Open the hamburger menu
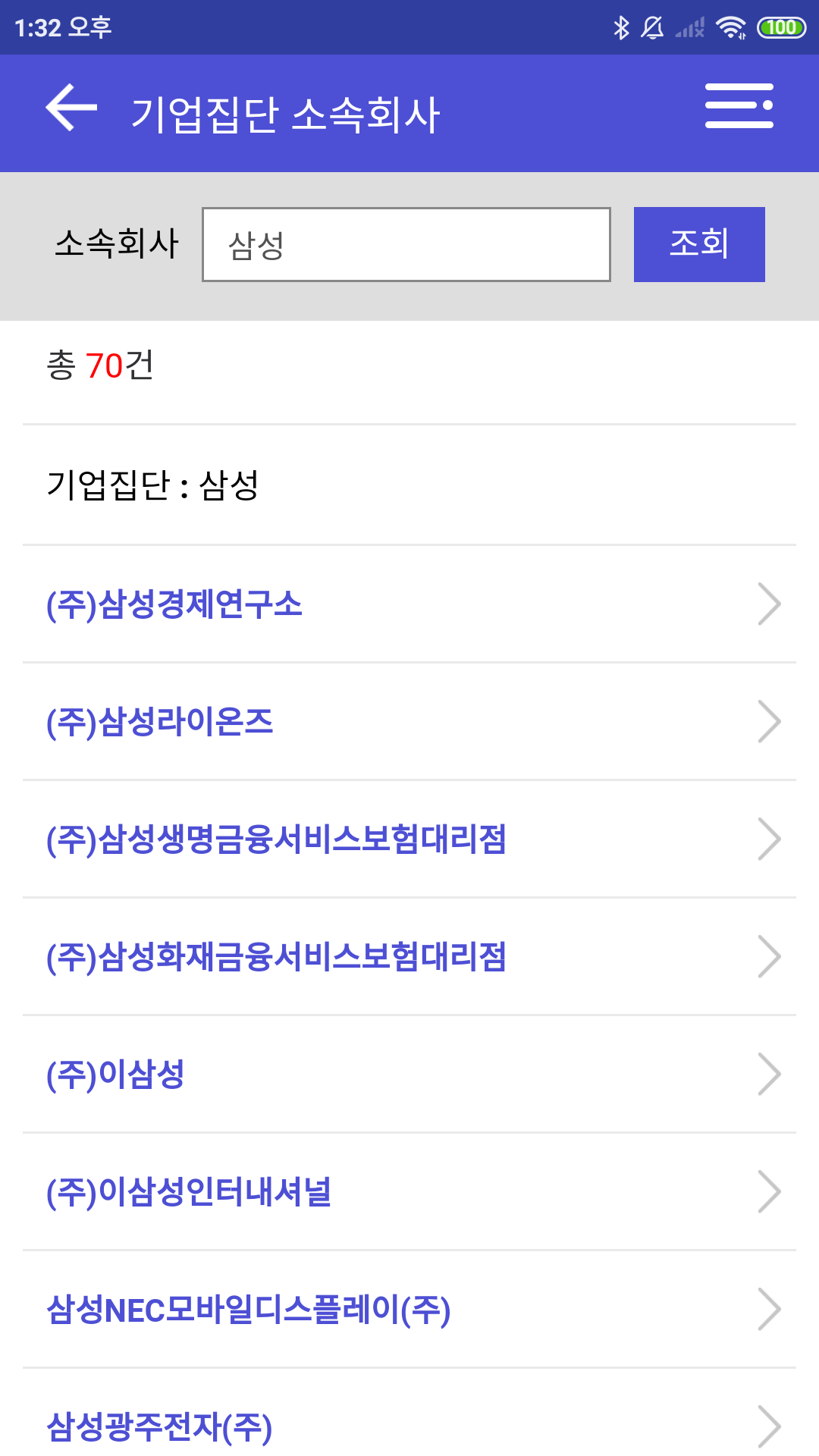The width and height of the screenshot is (819, 1456). (739, 106)
